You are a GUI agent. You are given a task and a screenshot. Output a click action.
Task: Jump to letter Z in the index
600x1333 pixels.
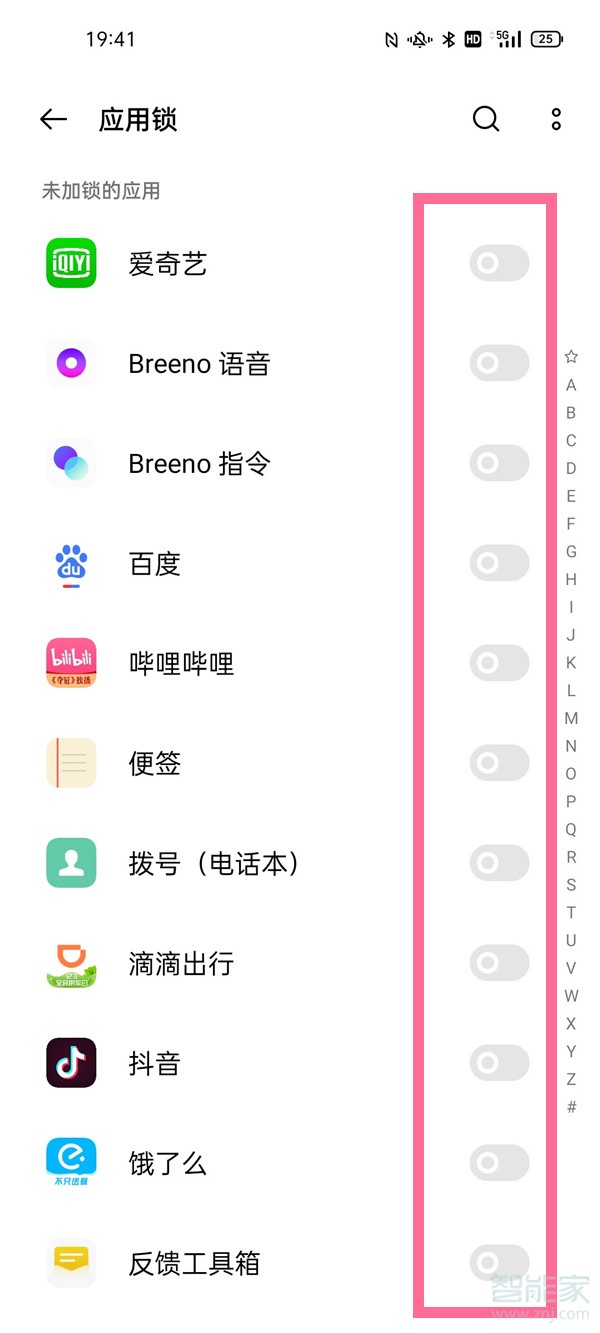[571, 1079]
